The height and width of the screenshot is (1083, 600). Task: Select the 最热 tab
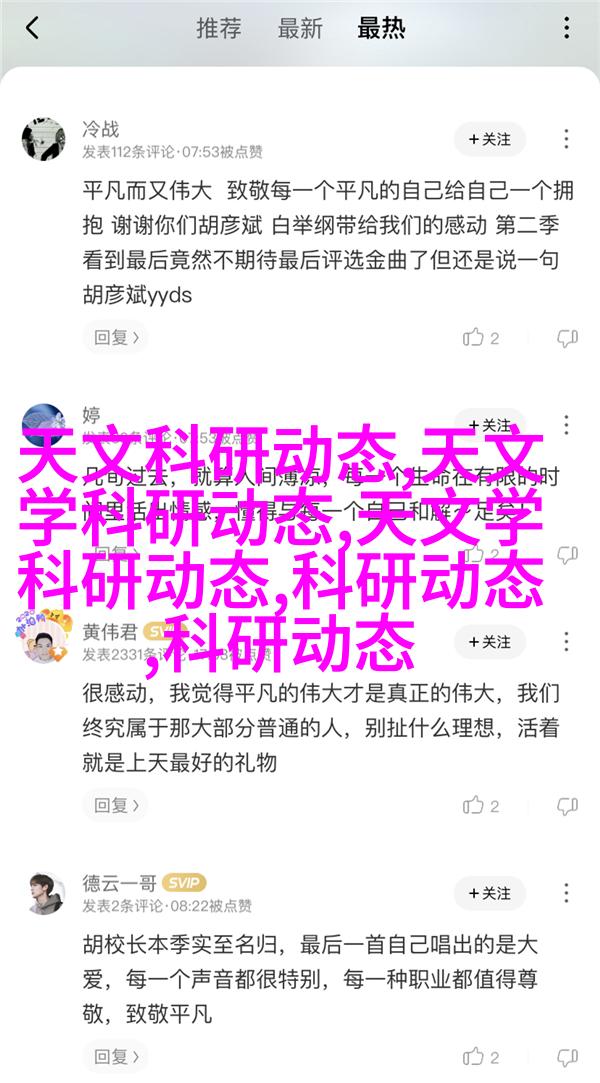(380, 28)
